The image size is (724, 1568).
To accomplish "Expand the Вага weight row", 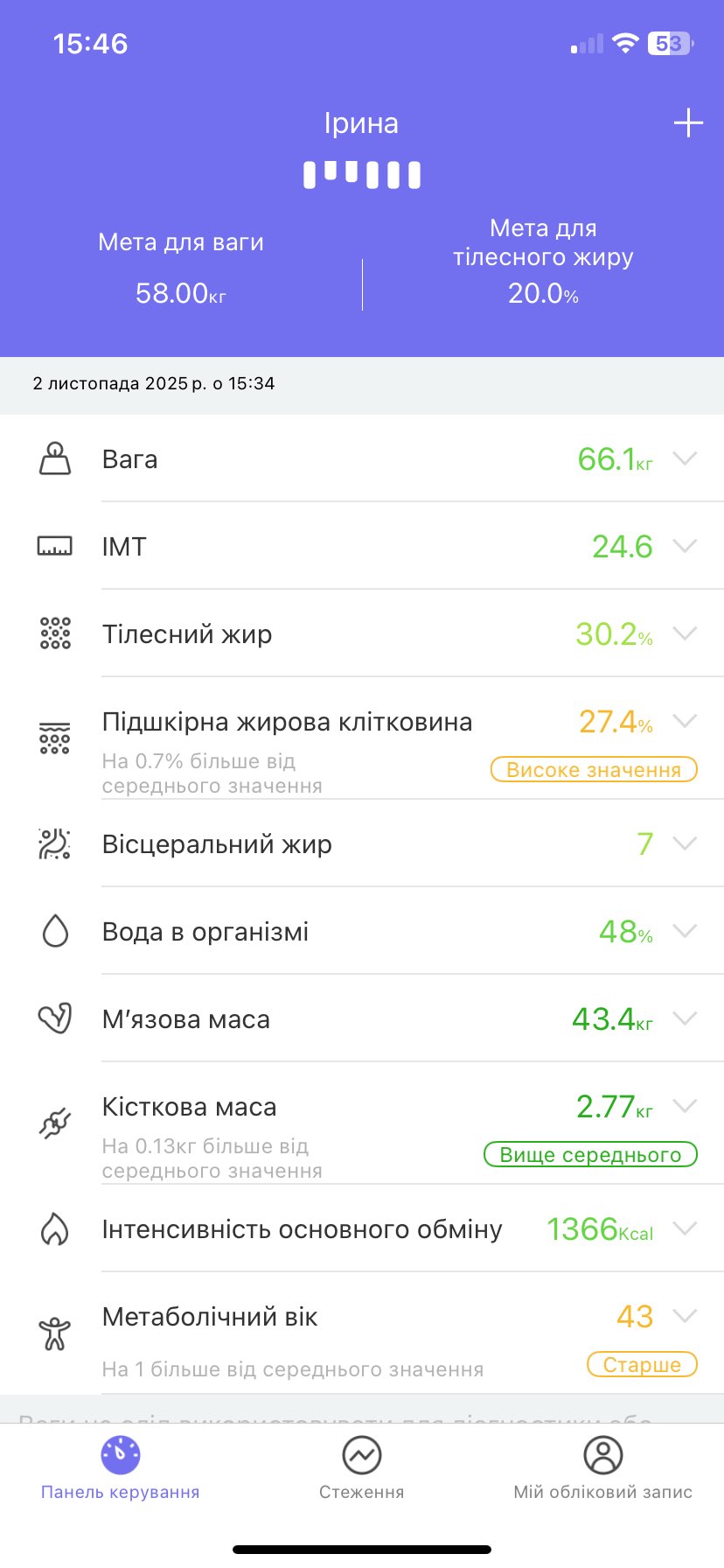I will point(685,458).
